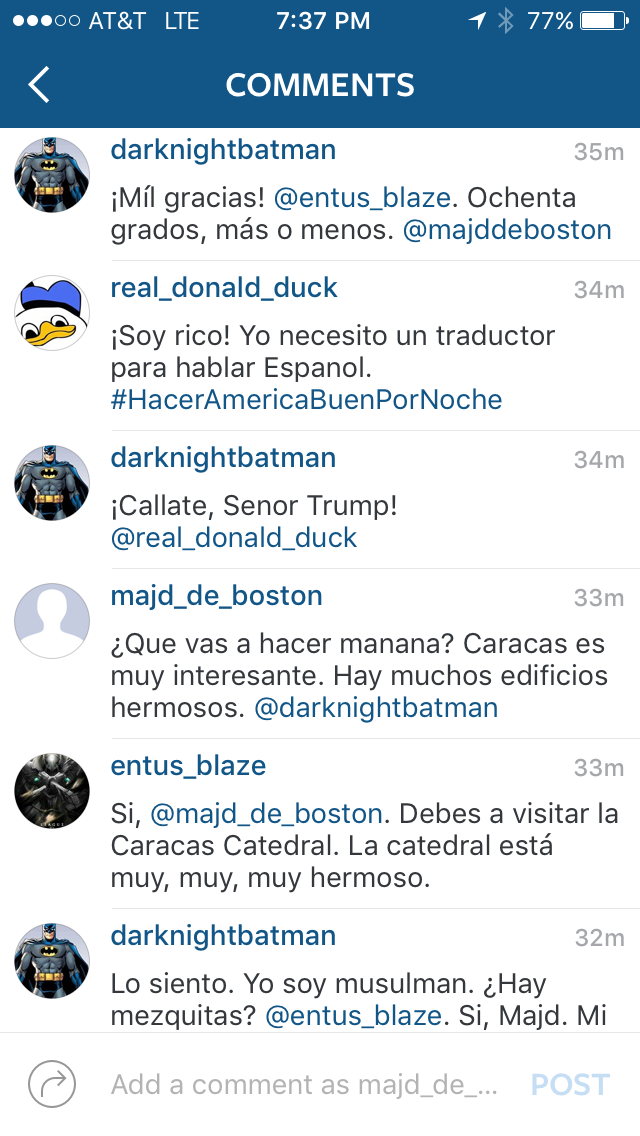
Task: View real_donald_duck's avatar picture
Action: [x=52, y=314]
